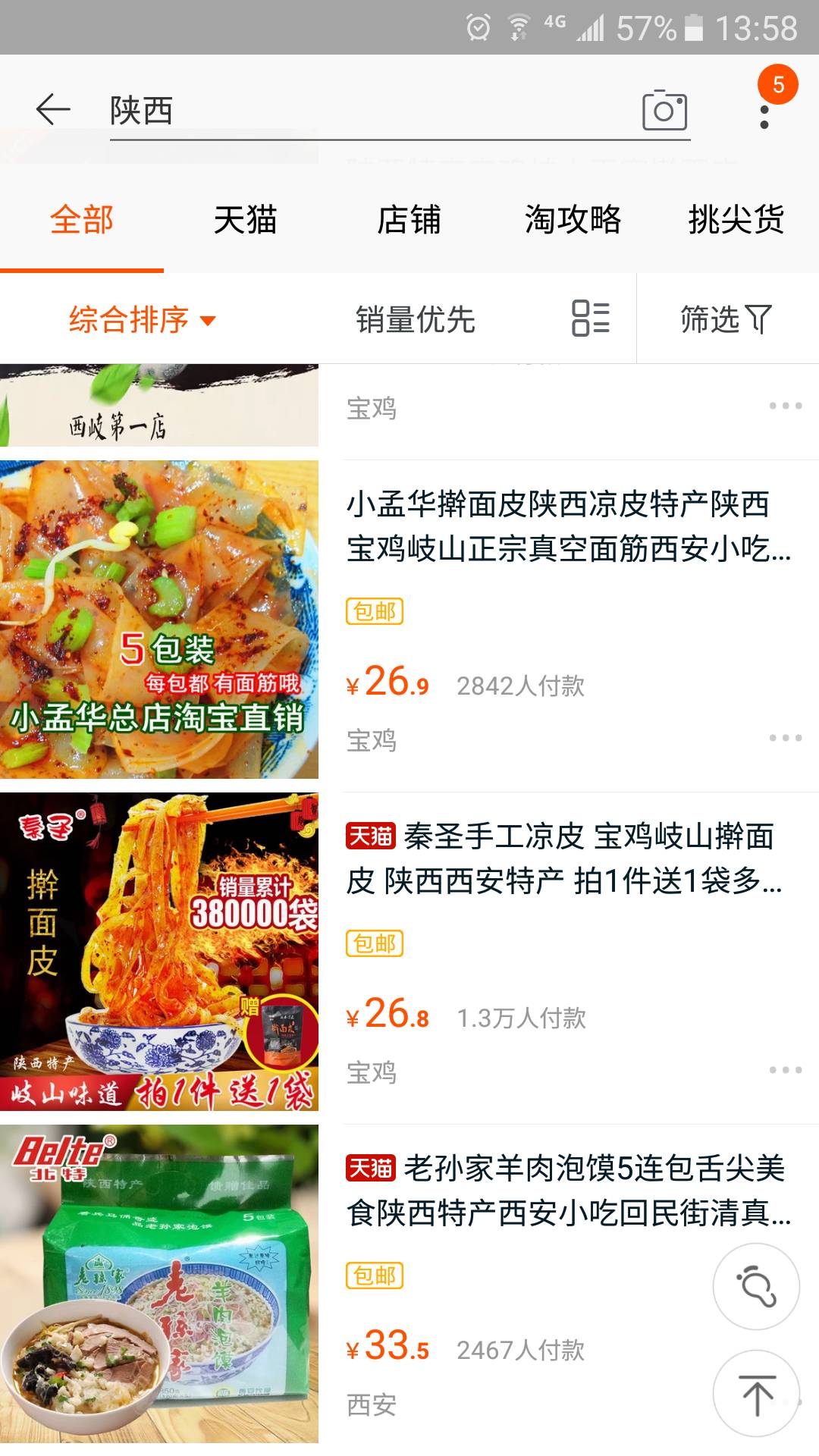819x1456 pixels.
Task: Select the 全部 tab
Action: click(x=82, y=220)
